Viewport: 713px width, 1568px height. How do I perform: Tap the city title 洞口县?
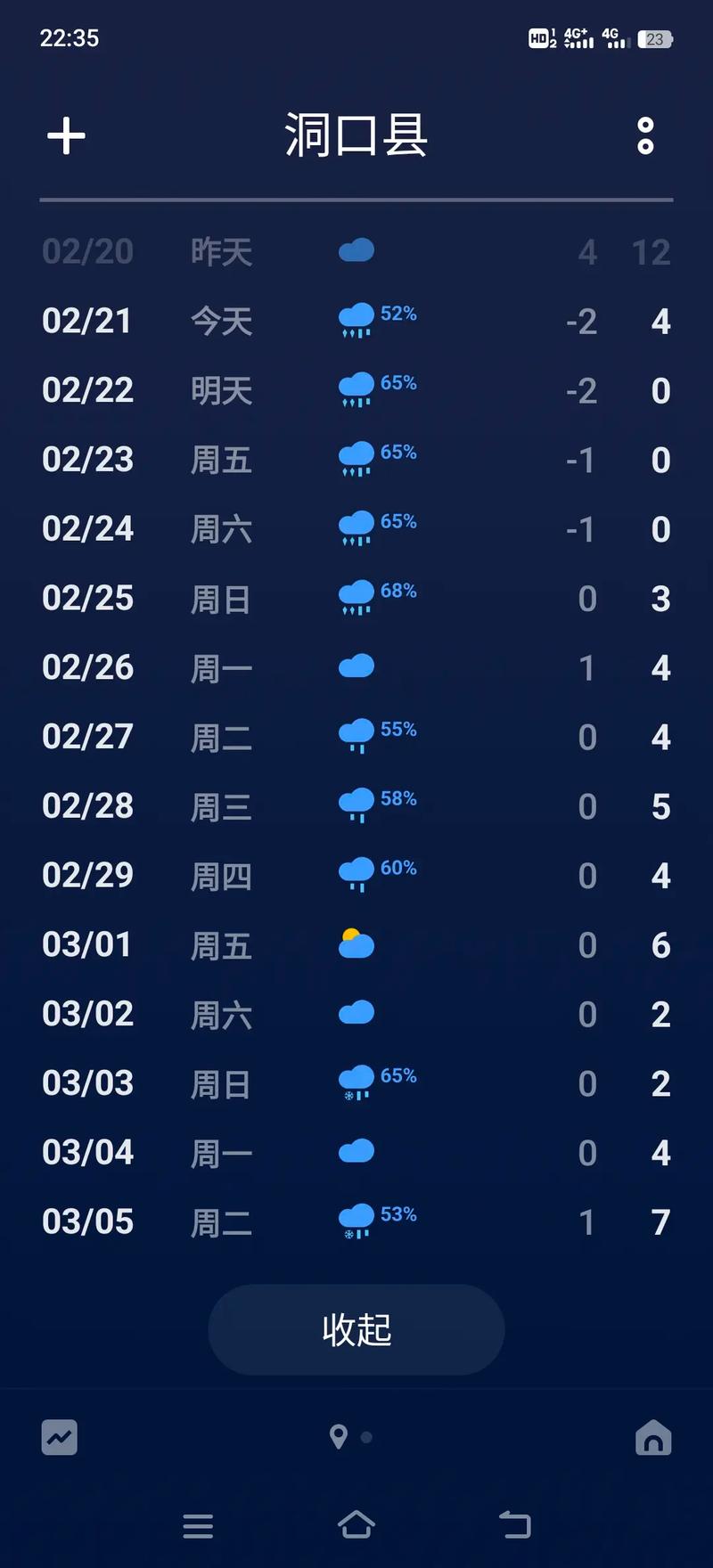[x=356, y=135]
